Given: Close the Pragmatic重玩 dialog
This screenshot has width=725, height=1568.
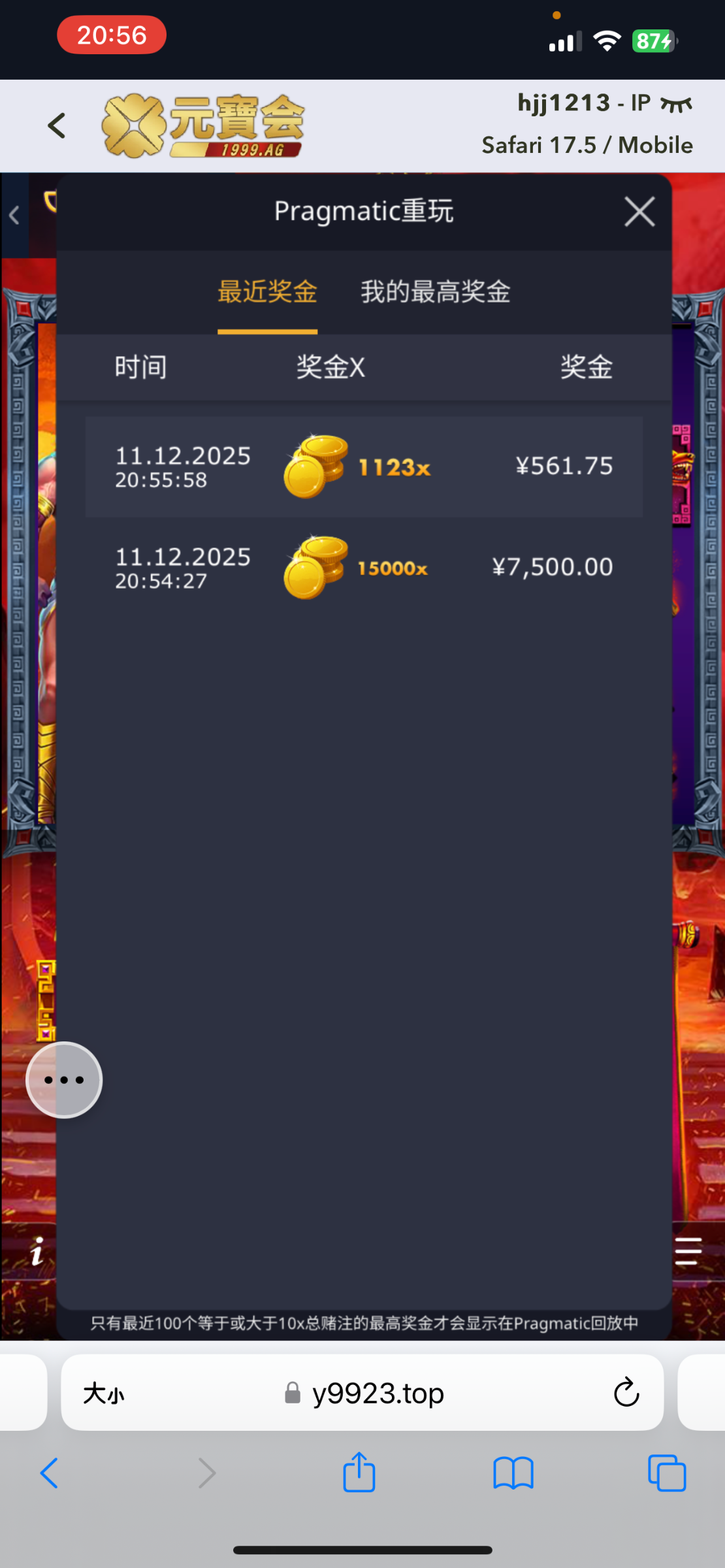Looking at the screenshot, I should pos(639,212).
